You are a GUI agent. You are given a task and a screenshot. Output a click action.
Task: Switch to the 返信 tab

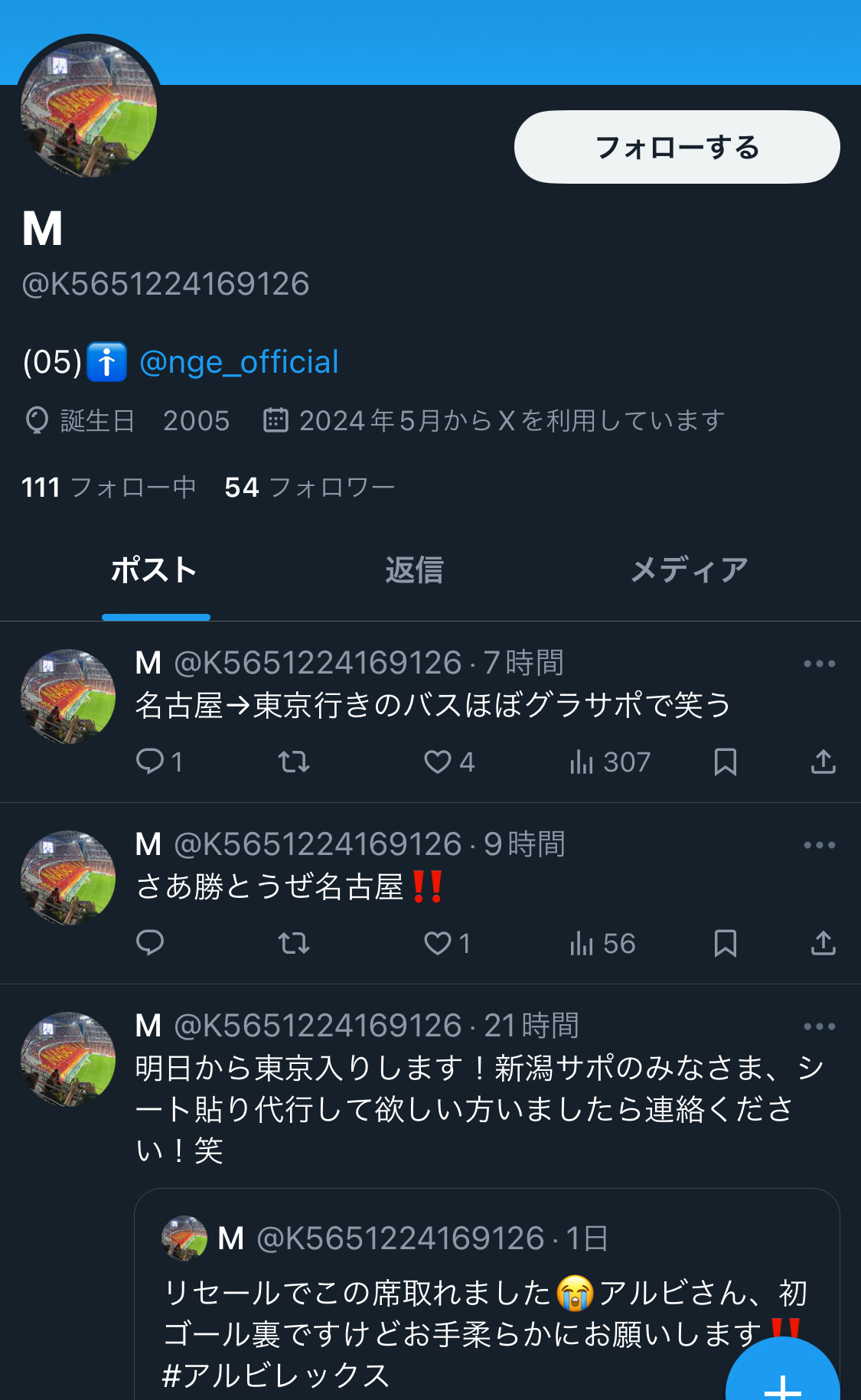[x=414, y=570]
